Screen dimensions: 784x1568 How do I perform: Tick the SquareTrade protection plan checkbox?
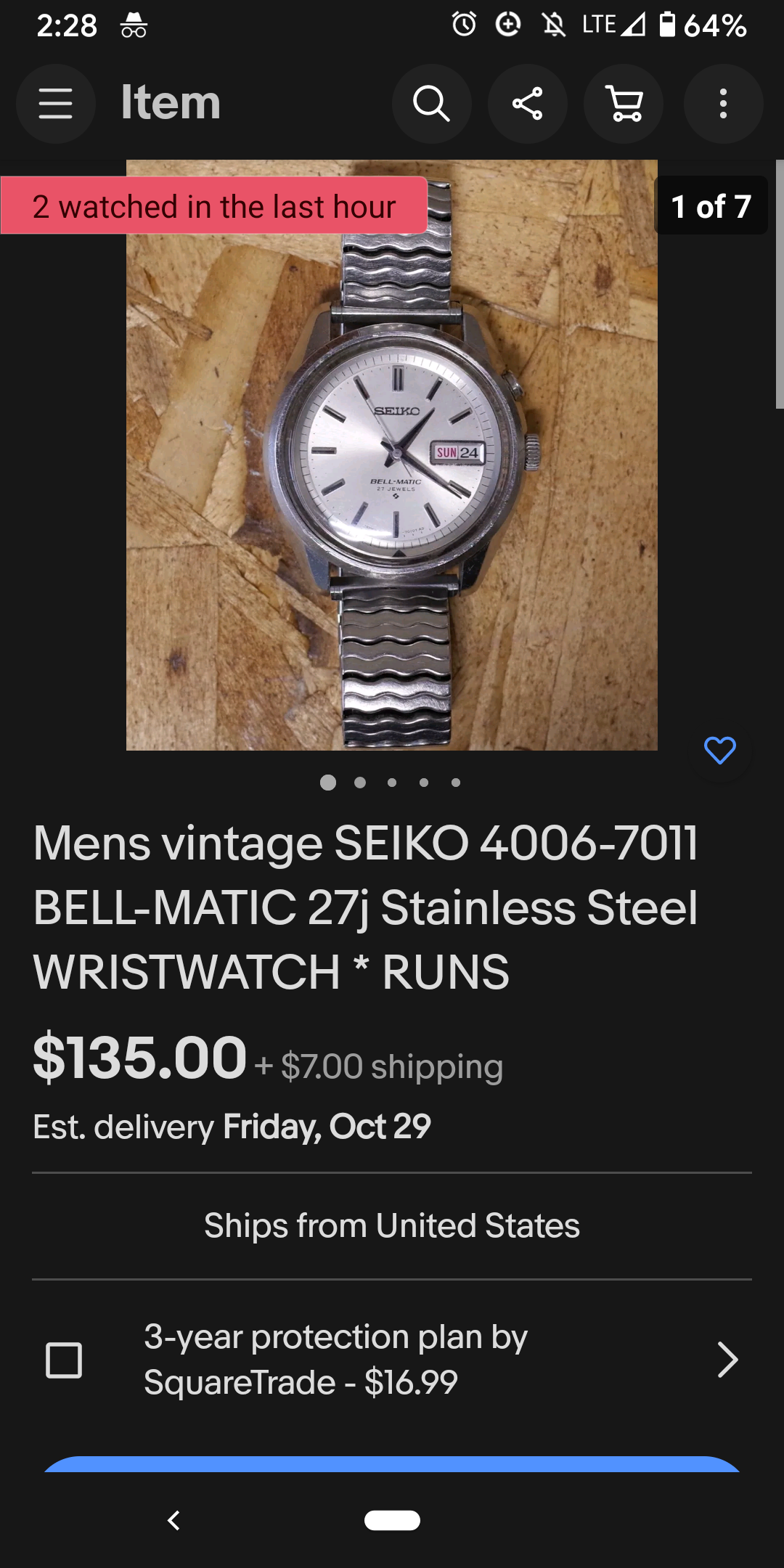pos(64,1360)
